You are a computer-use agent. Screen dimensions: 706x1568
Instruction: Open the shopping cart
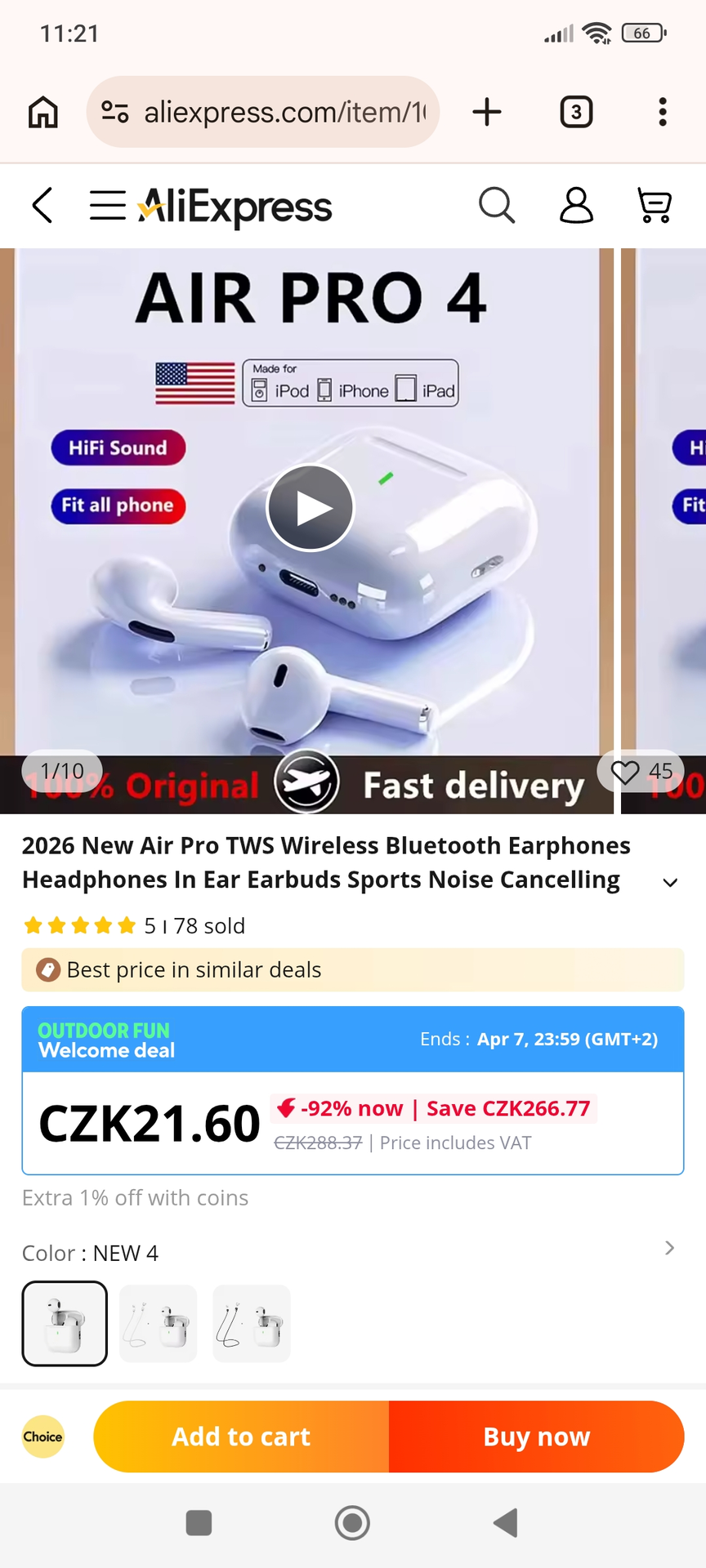click(x=654, y=205)
